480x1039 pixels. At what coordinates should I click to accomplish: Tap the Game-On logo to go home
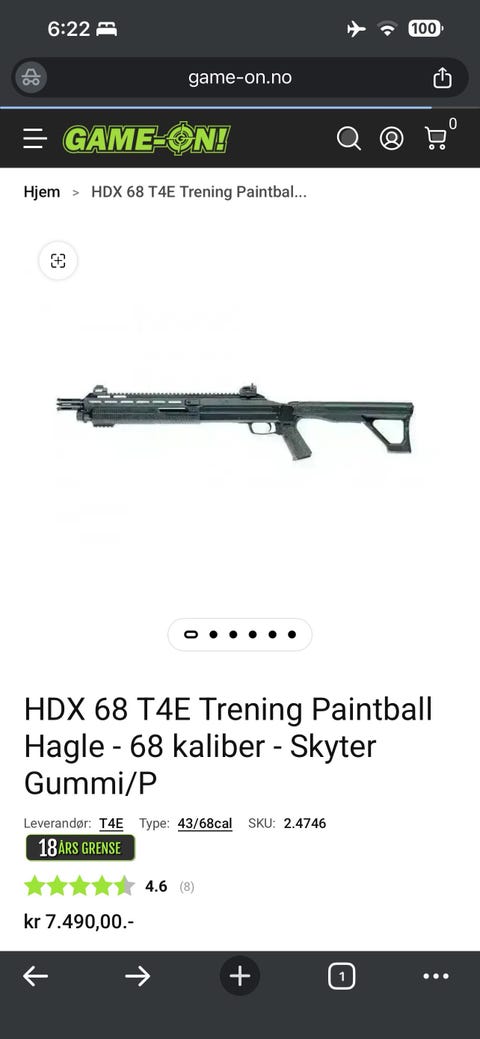click(x=147, y=139)
